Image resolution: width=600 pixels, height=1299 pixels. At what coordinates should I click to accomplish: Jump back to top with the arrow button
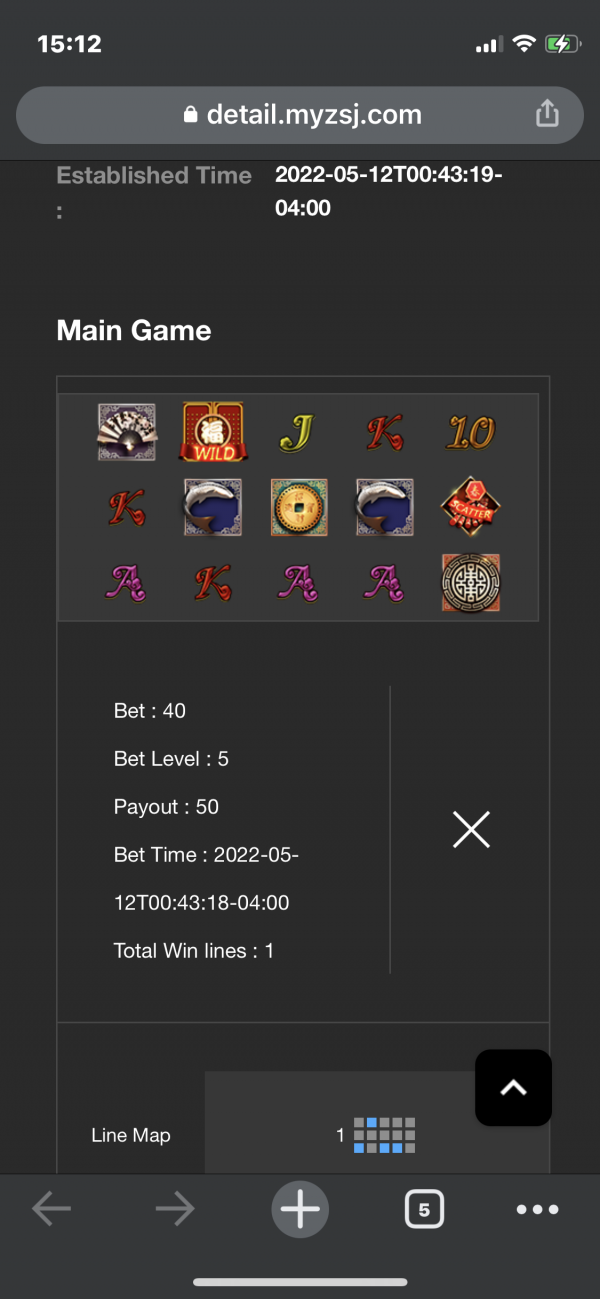pyautogui.click(x=513, y=1088)
